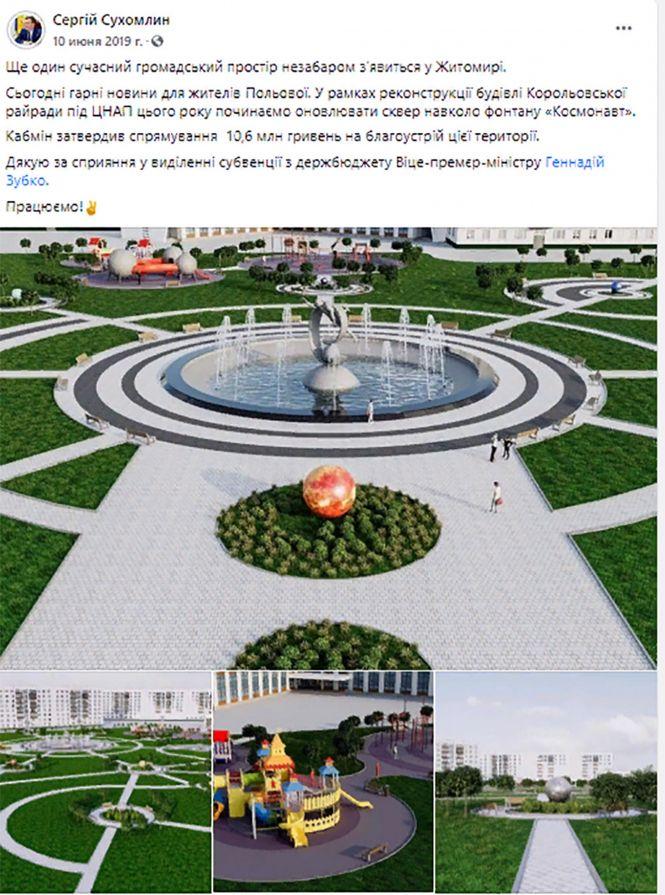Open the playground castle photo
The height and width of the screenshot is (895, 665).
323,782
